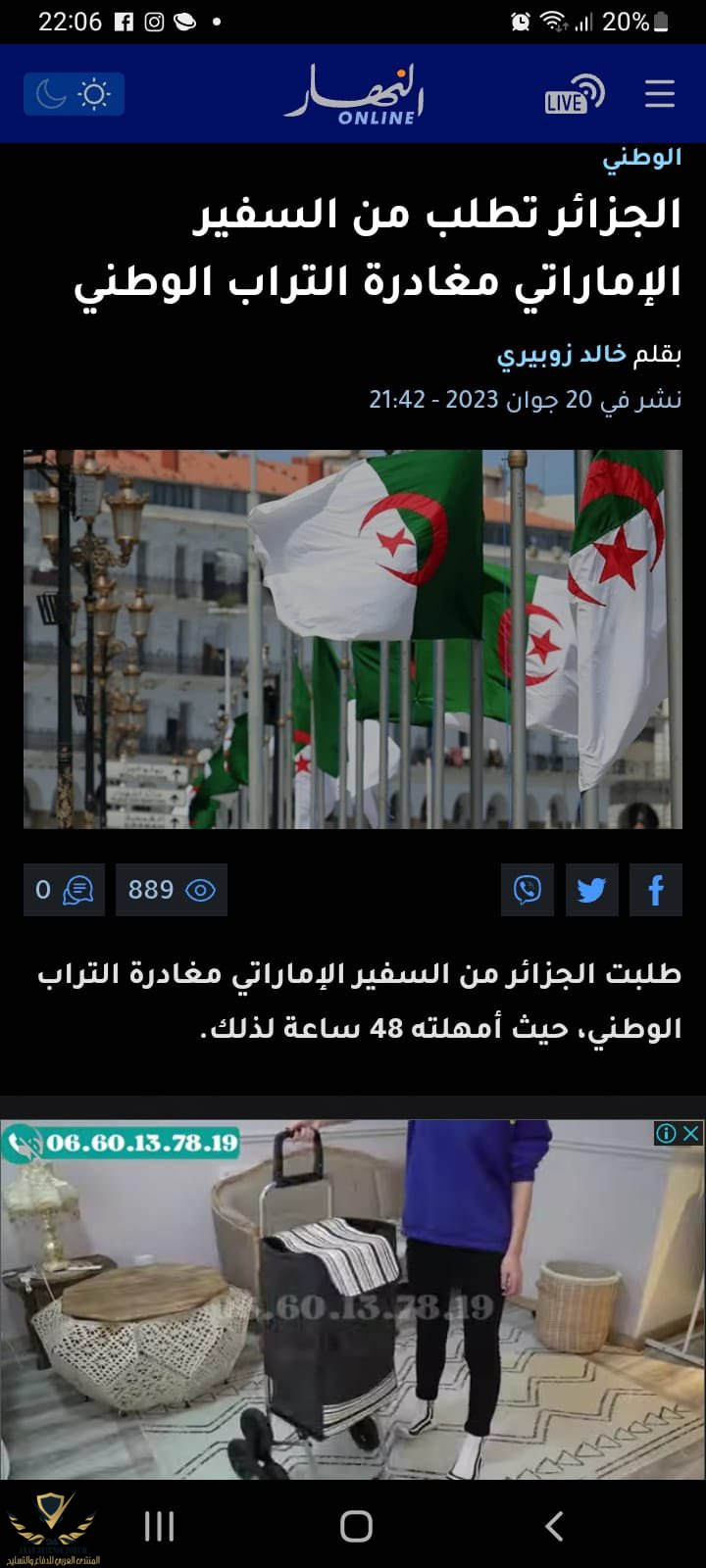Screen dimensions: 706x1568
Task: Open the hamburger menu
Action: [x=660, y=94]
